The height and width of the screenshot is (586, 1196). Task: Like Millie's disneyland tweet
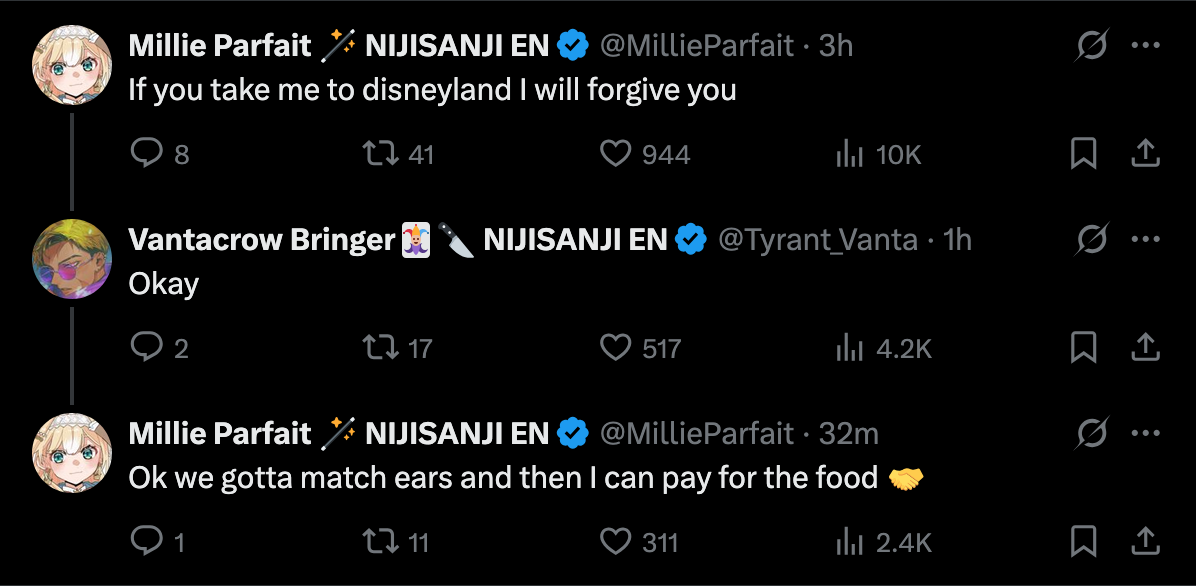click(x=615, y=153)
